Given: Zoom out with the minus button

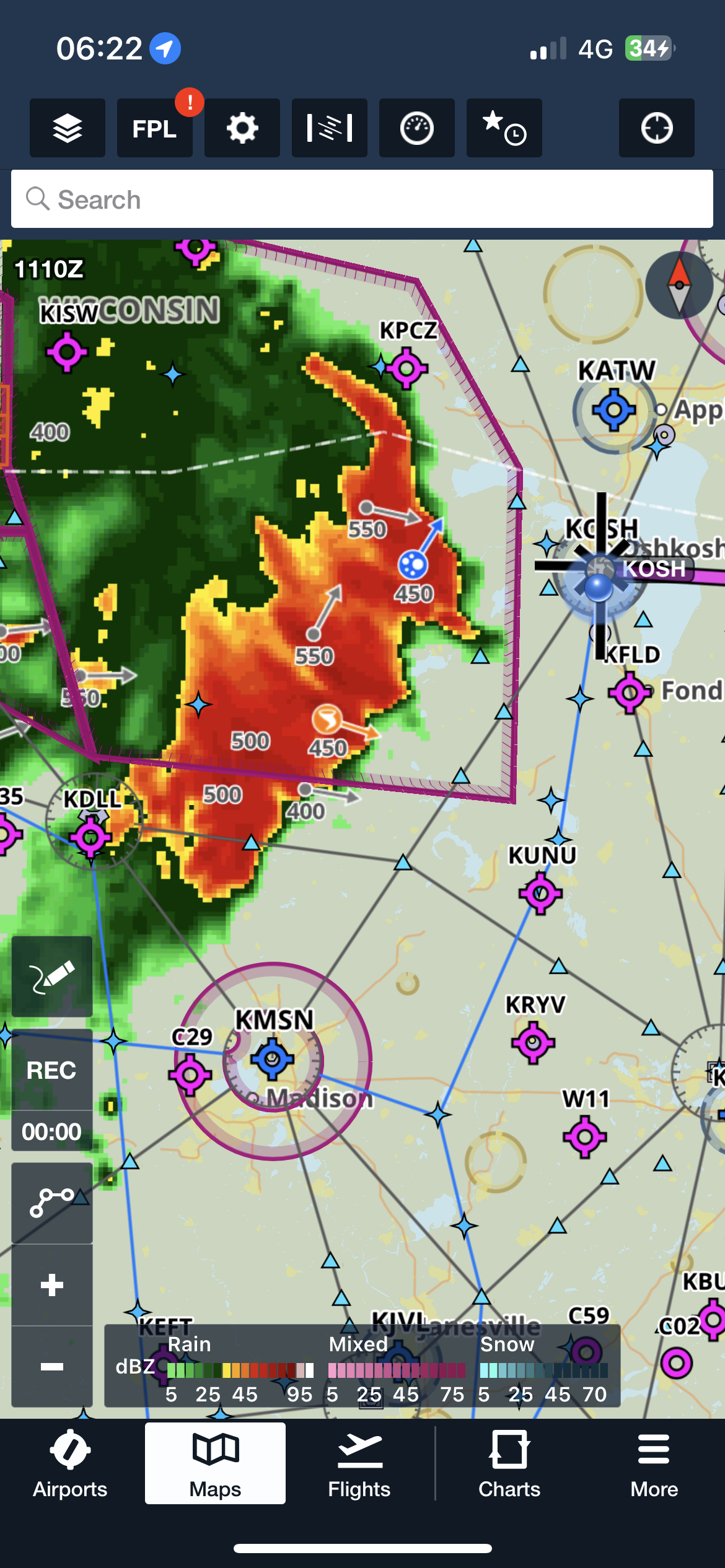Looking at the screenshot, I should tap(52, 1367).
